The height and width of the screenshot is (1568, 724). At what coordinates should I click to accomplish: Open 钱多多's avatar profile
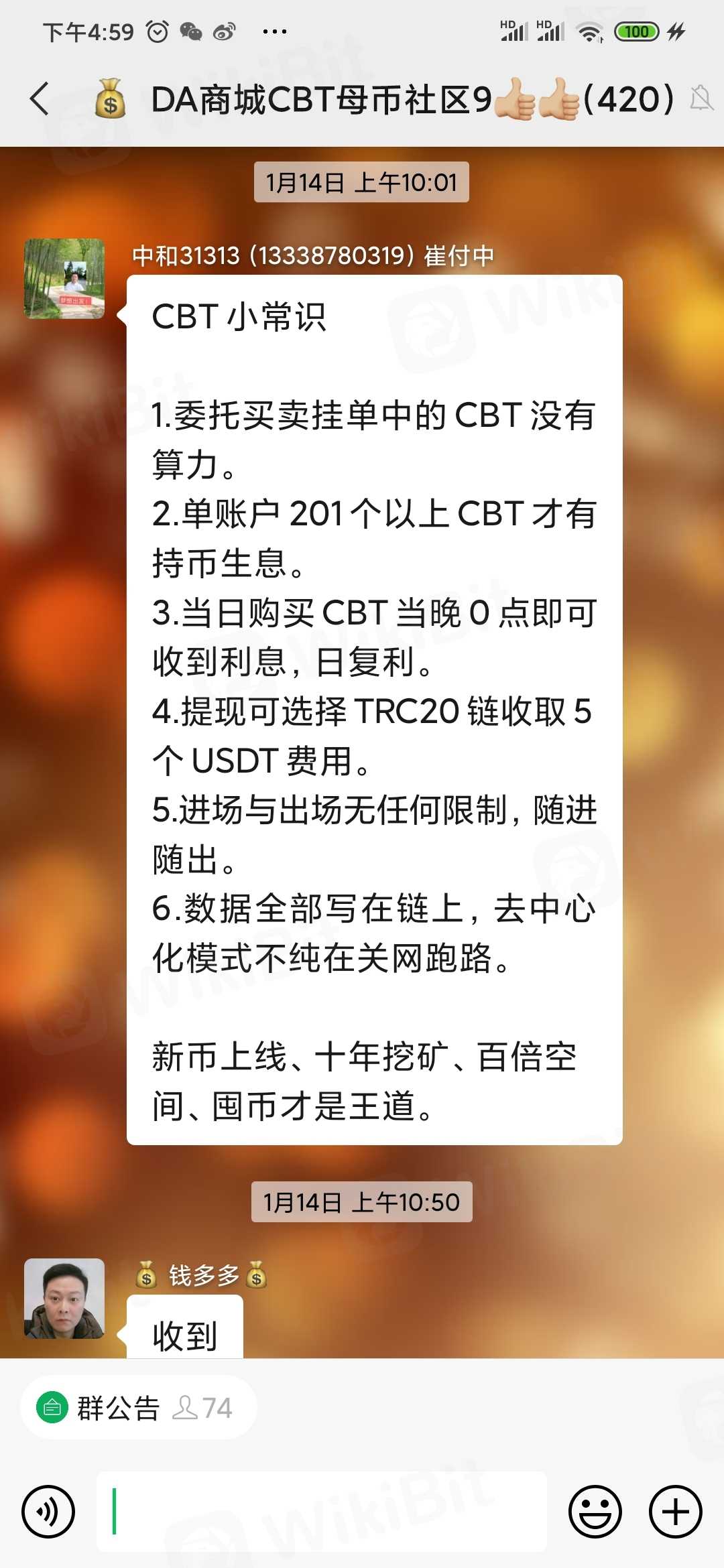click(x=64, y=1298)
